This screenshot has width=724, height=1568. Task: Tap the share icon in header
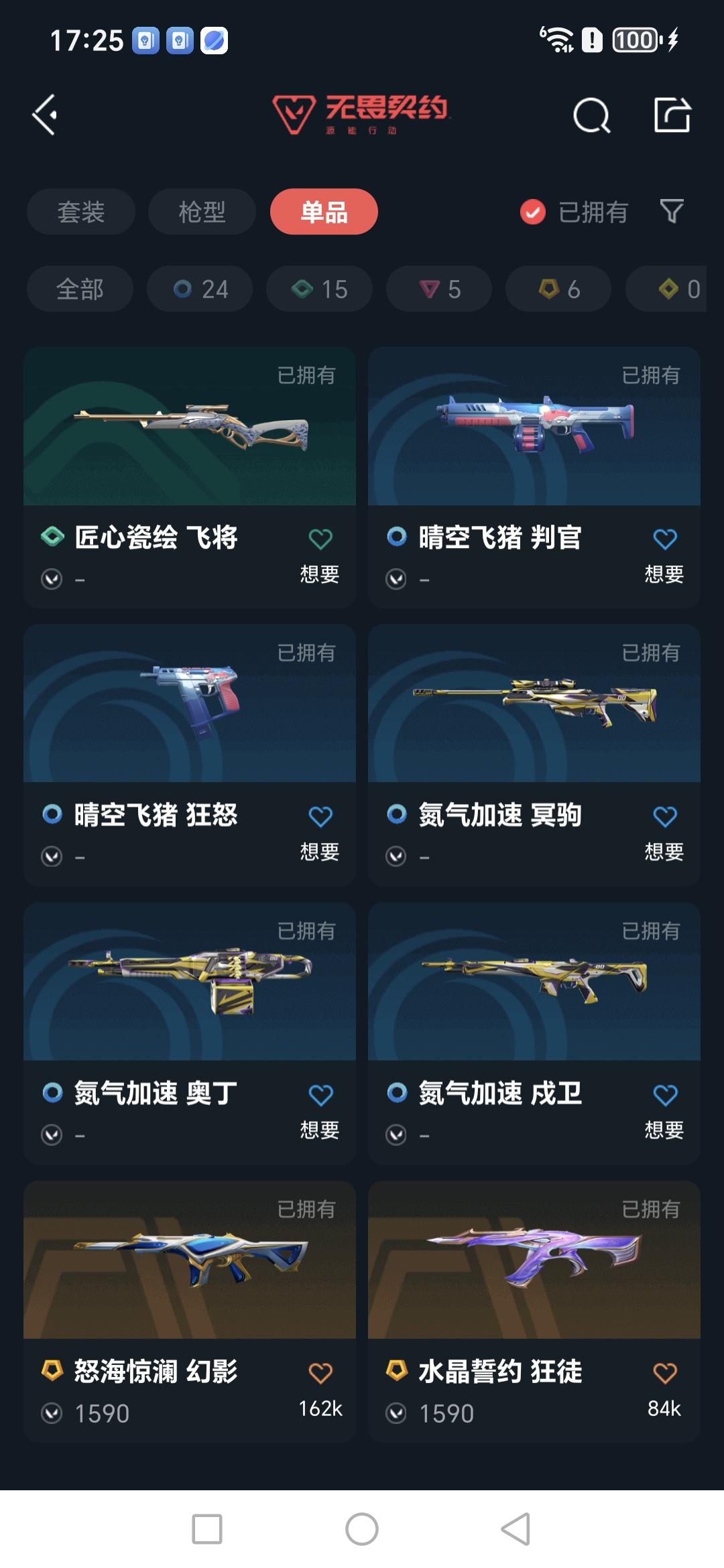[x=672, y=115]
